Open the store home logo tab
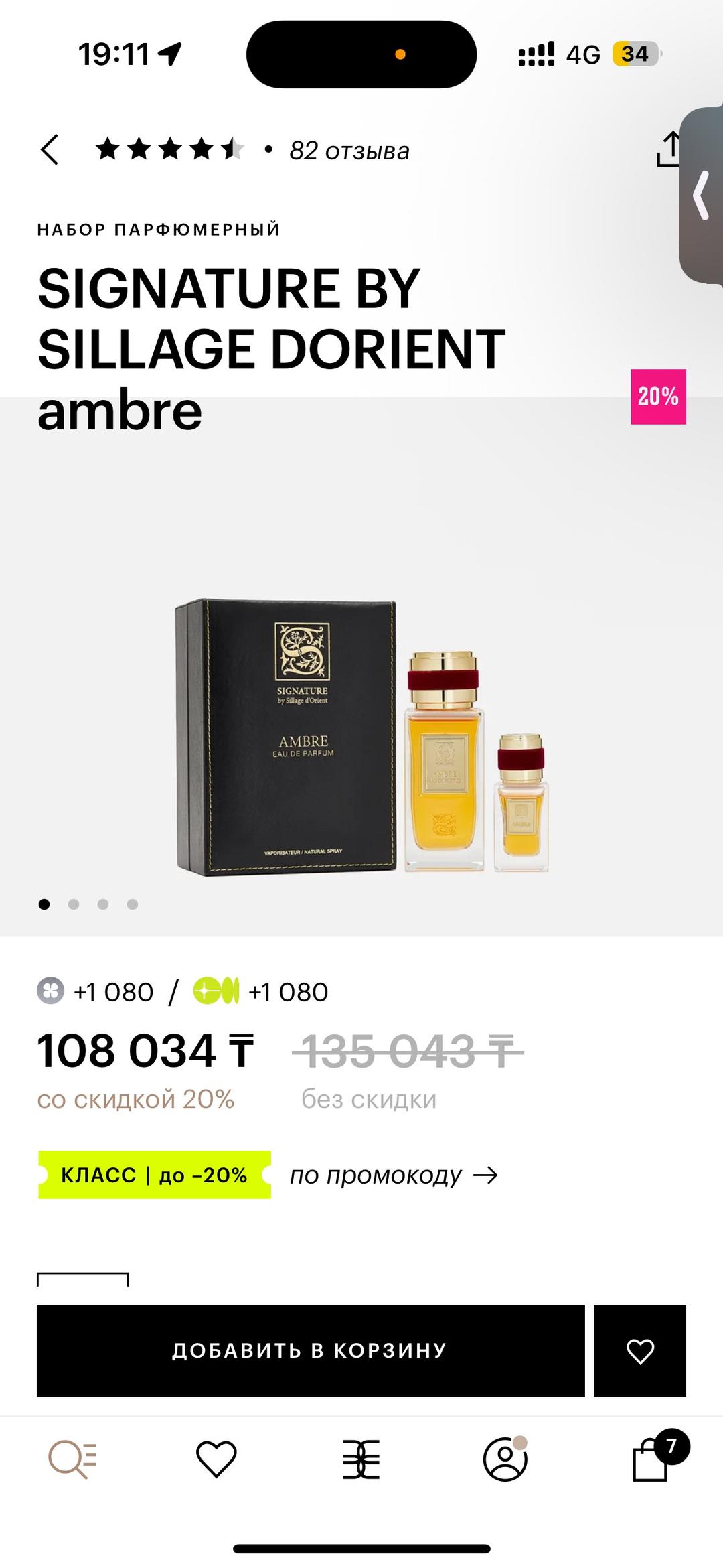This screenshot has width=723, height=1568. click(361, 1459)
